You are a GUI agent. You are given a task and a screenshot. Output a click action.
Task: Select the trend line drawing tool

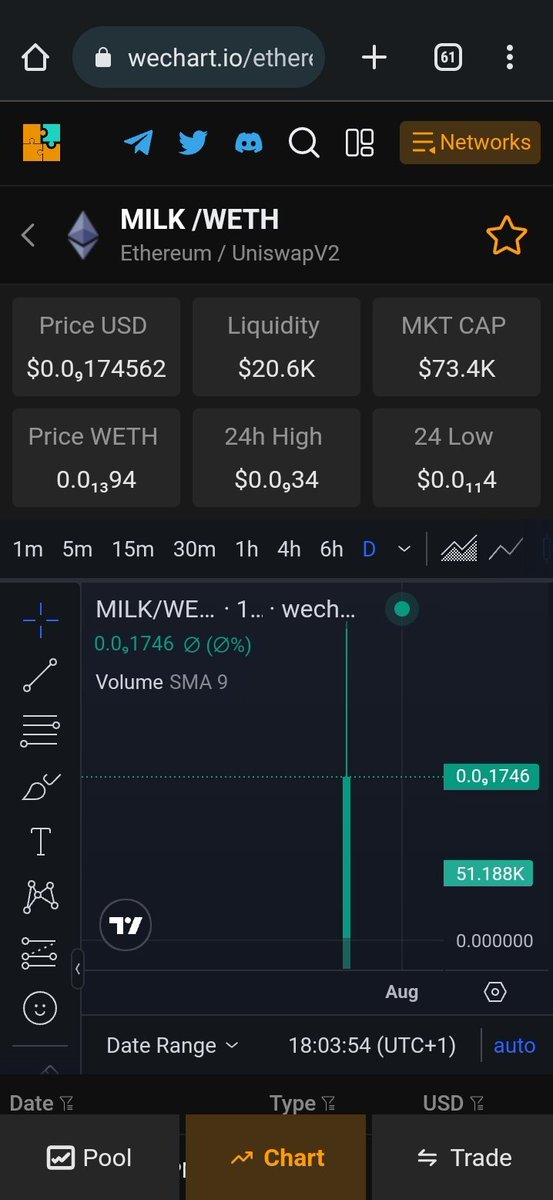point(40,675)
